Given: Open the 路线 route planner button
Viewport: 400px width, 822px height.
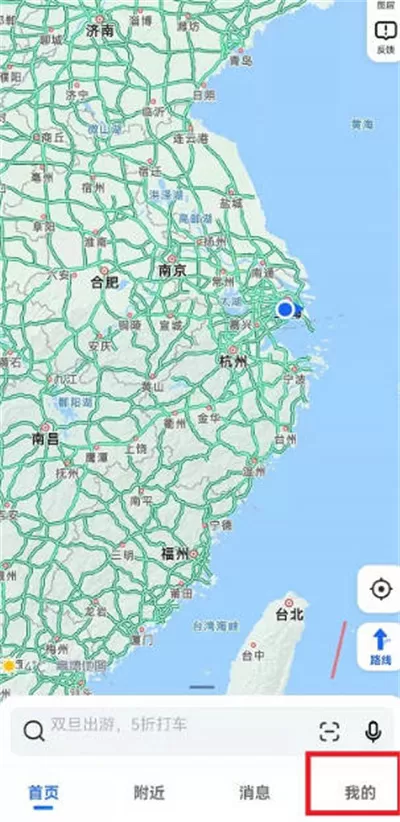Looking at the screenshot, I should 381,646.
